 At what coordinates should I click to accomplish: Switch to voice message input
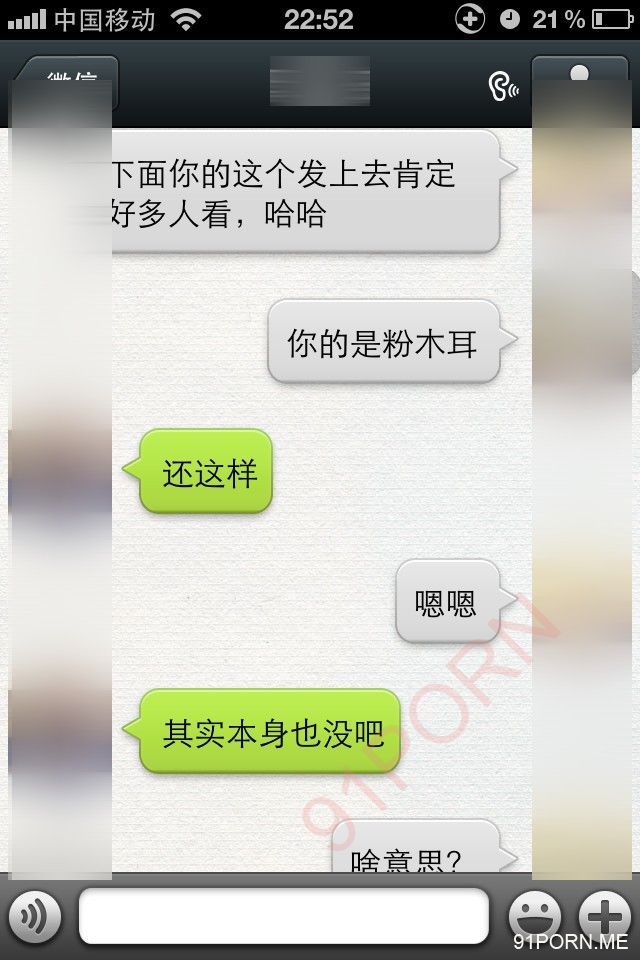pos(35,916)
